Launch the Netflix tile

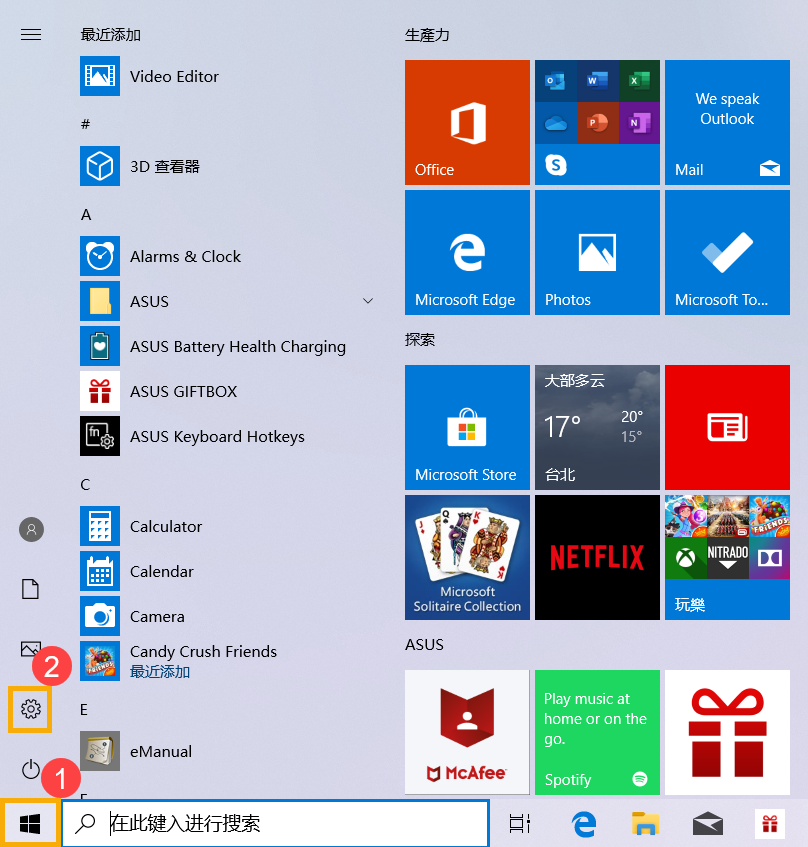597,557
